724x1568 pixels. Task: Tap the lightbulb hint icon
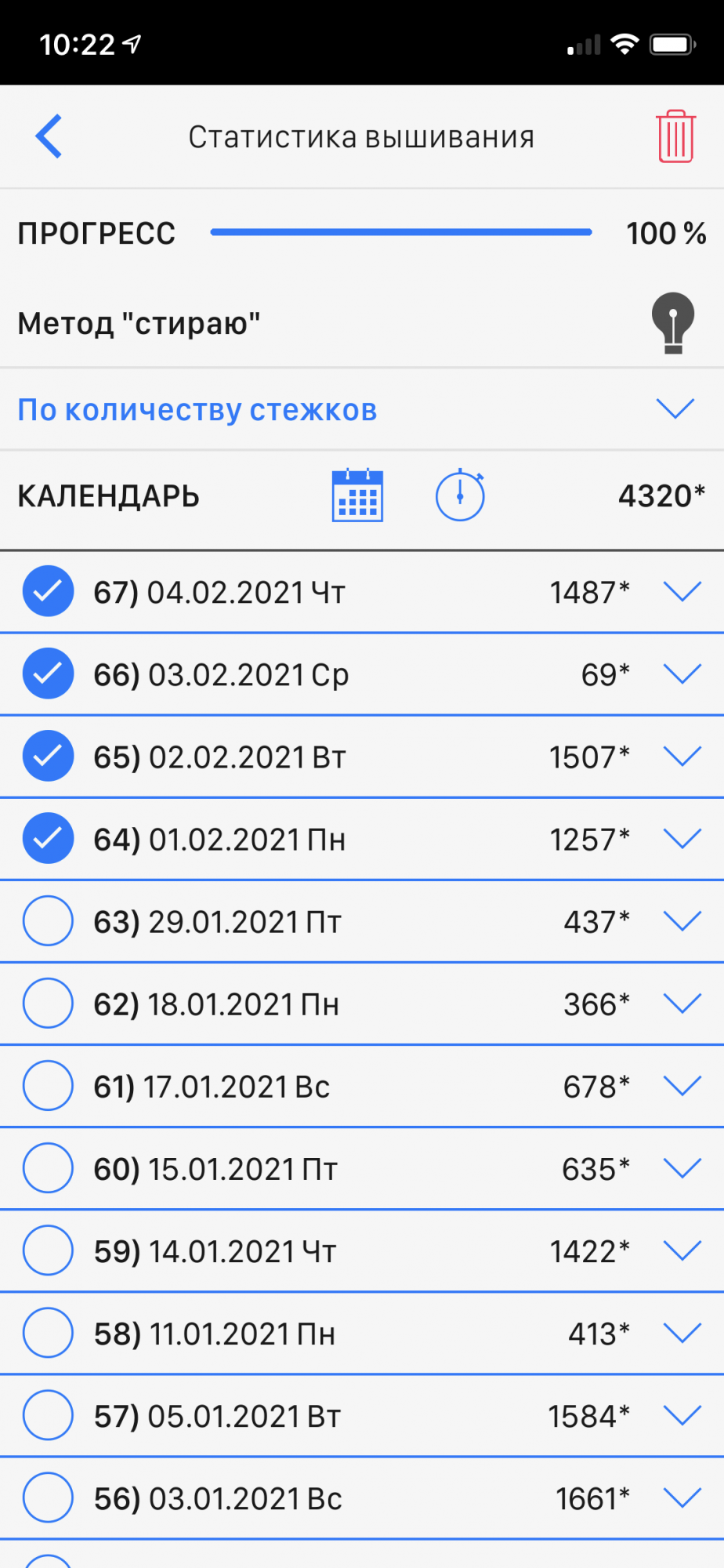(673, 322)
